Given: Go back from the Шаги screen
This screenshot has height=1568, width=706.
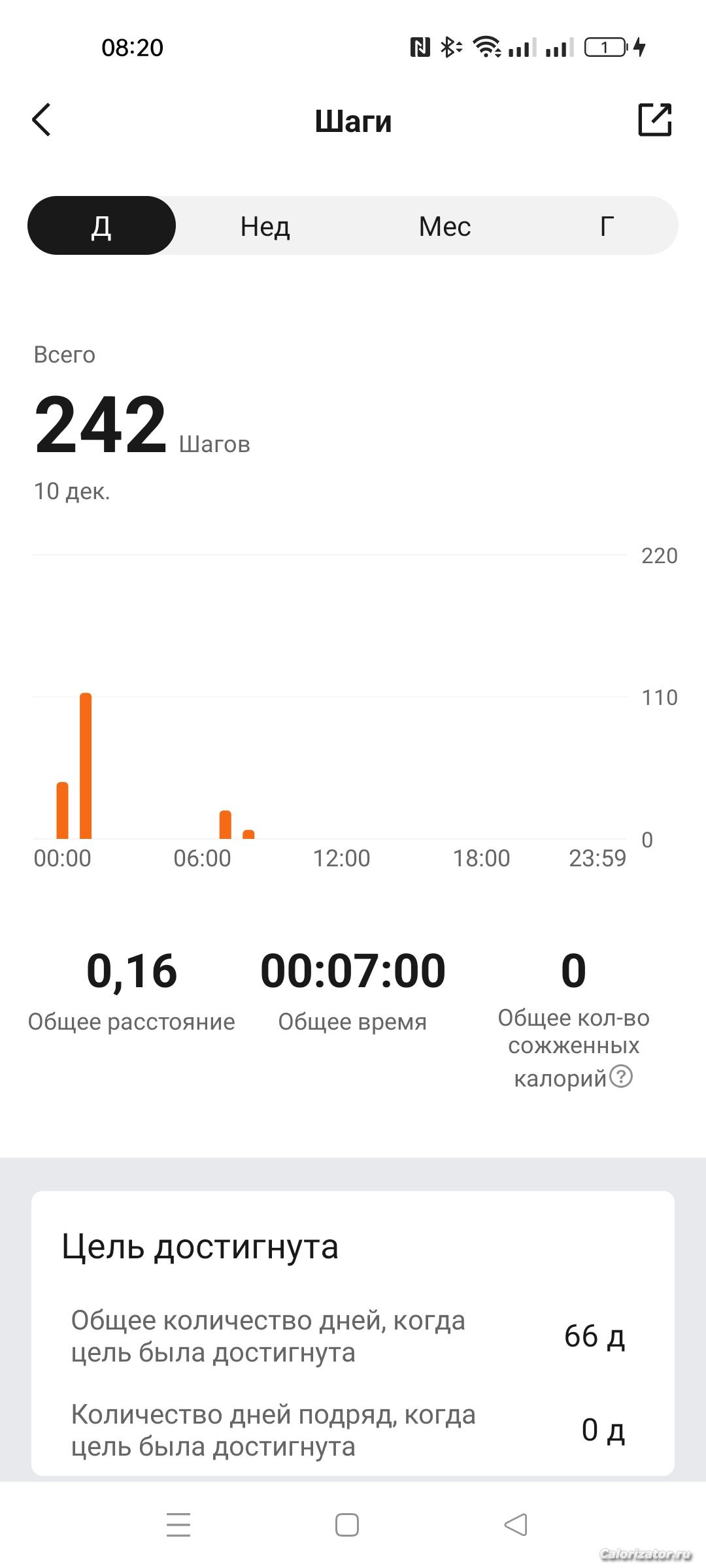Looking at the screenshot, I should [41, 120].
